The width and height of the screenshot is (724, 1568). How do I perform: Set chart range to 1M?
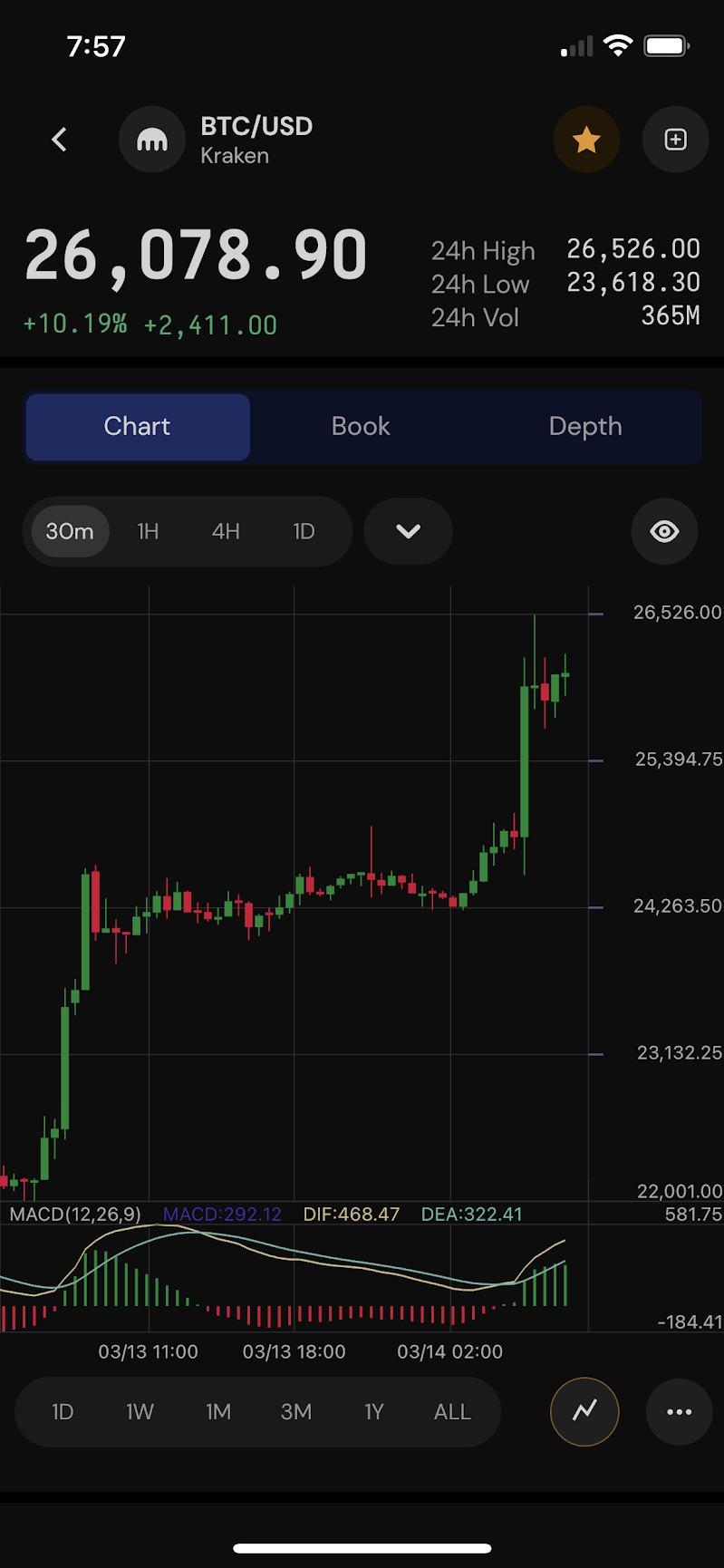tap(218, 1412)
